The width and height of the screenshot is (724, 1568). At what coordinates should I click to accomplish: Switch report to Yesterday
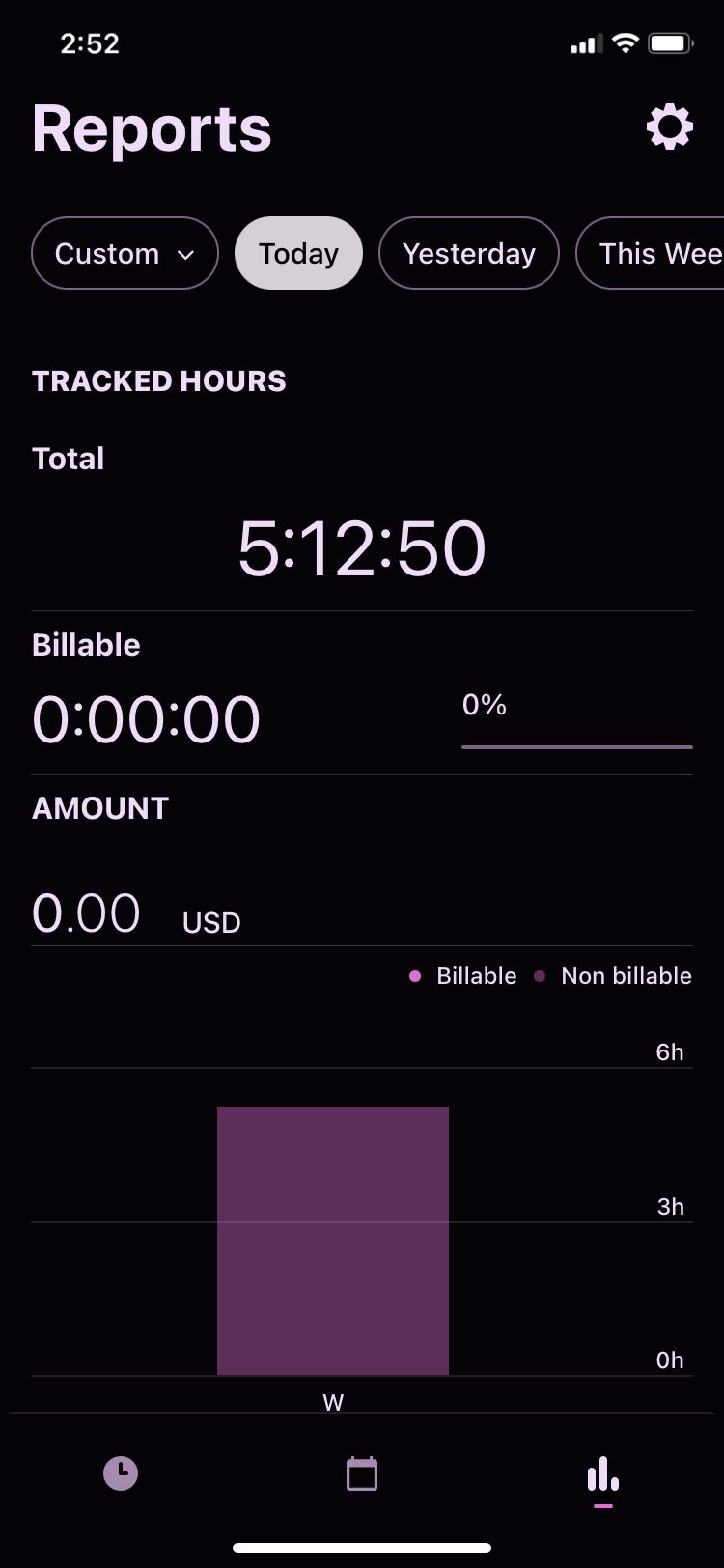click(x=468, y=253)
